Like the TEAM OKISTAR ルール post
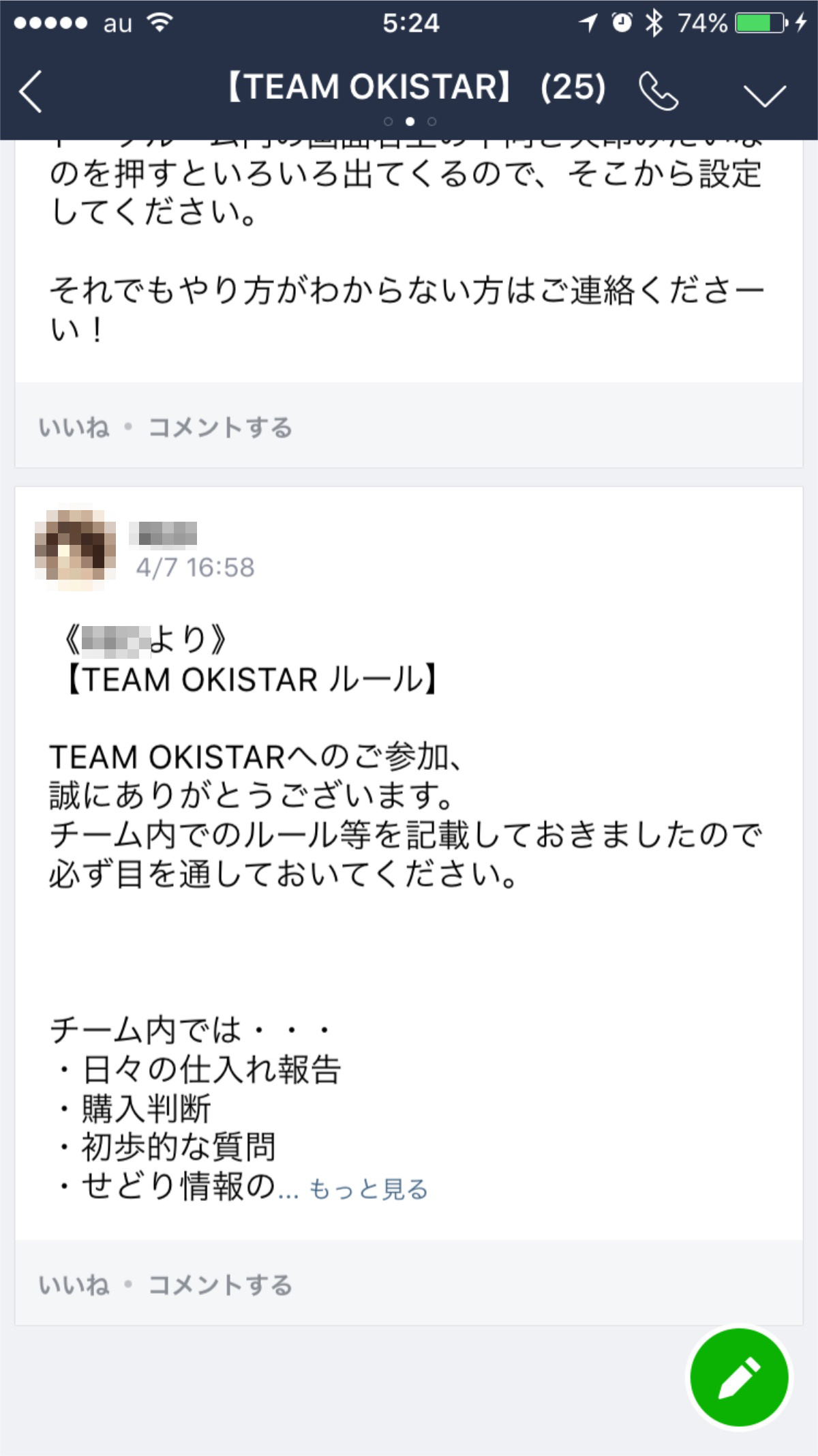The width and height of the screenshot is (818, 1456). coord(74,1285)
